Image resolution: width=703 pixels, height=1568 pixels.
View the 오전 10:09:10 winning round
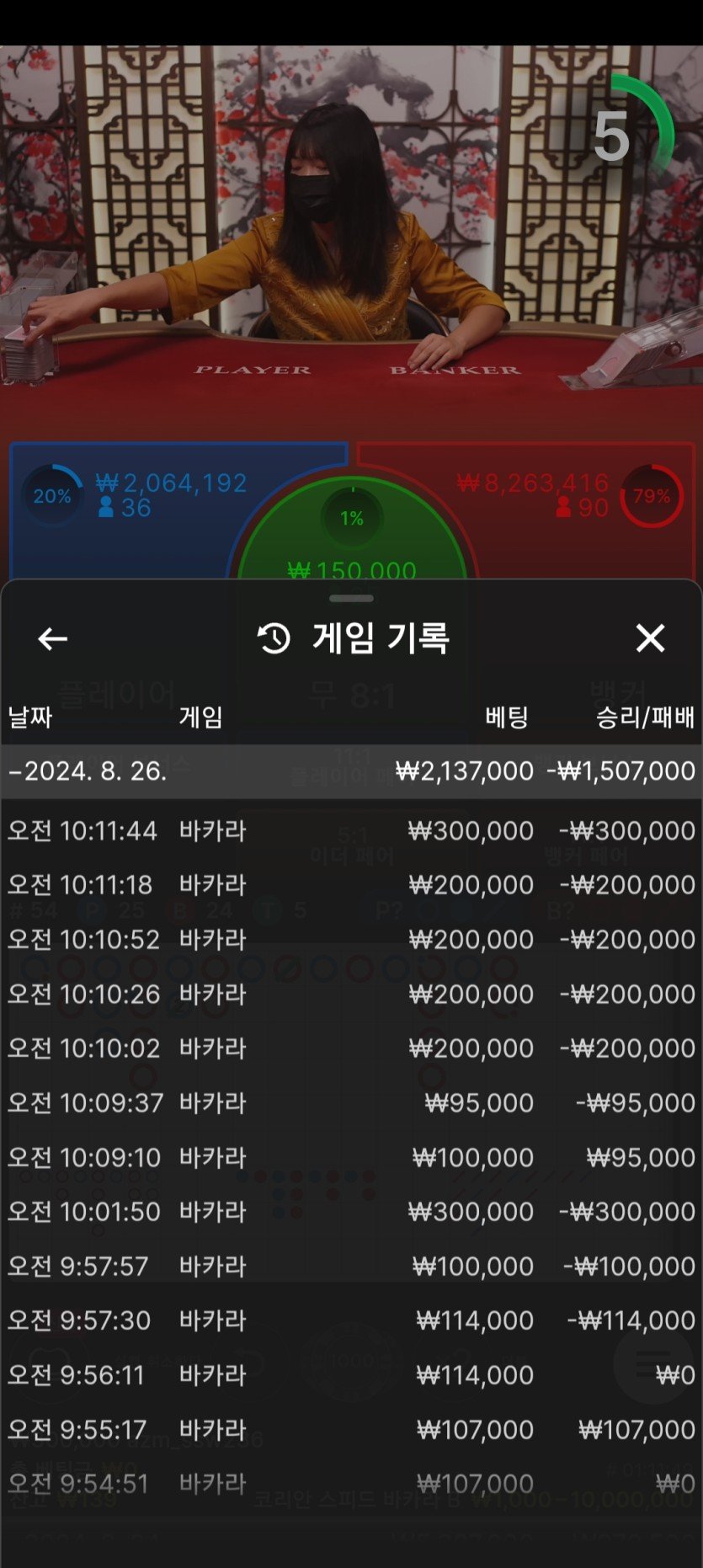351,1158
